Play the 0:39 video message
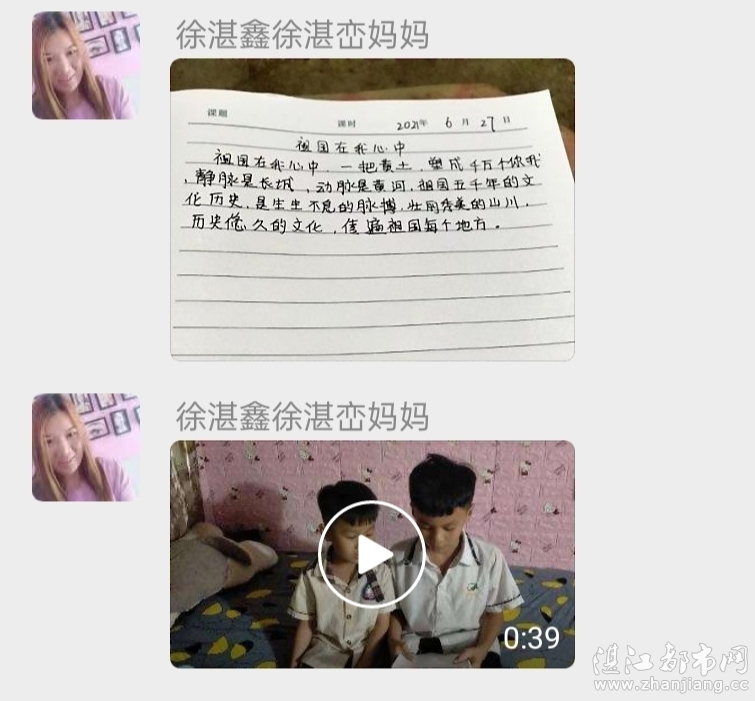This screenshot has height=701, width=755. tap(372, 554)
